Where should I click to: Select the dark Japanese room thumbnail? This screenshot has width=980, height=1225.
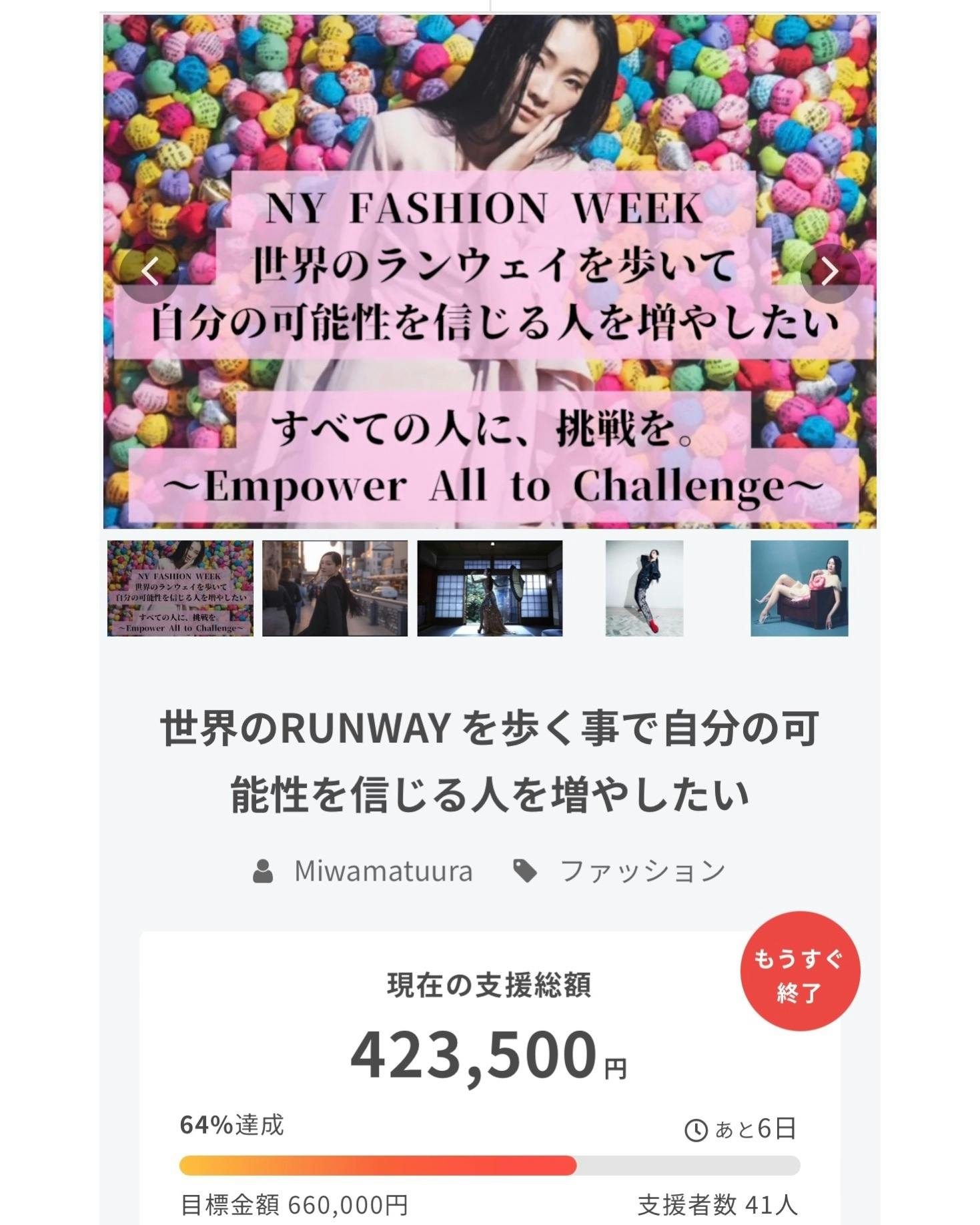(x=490, y=588)
